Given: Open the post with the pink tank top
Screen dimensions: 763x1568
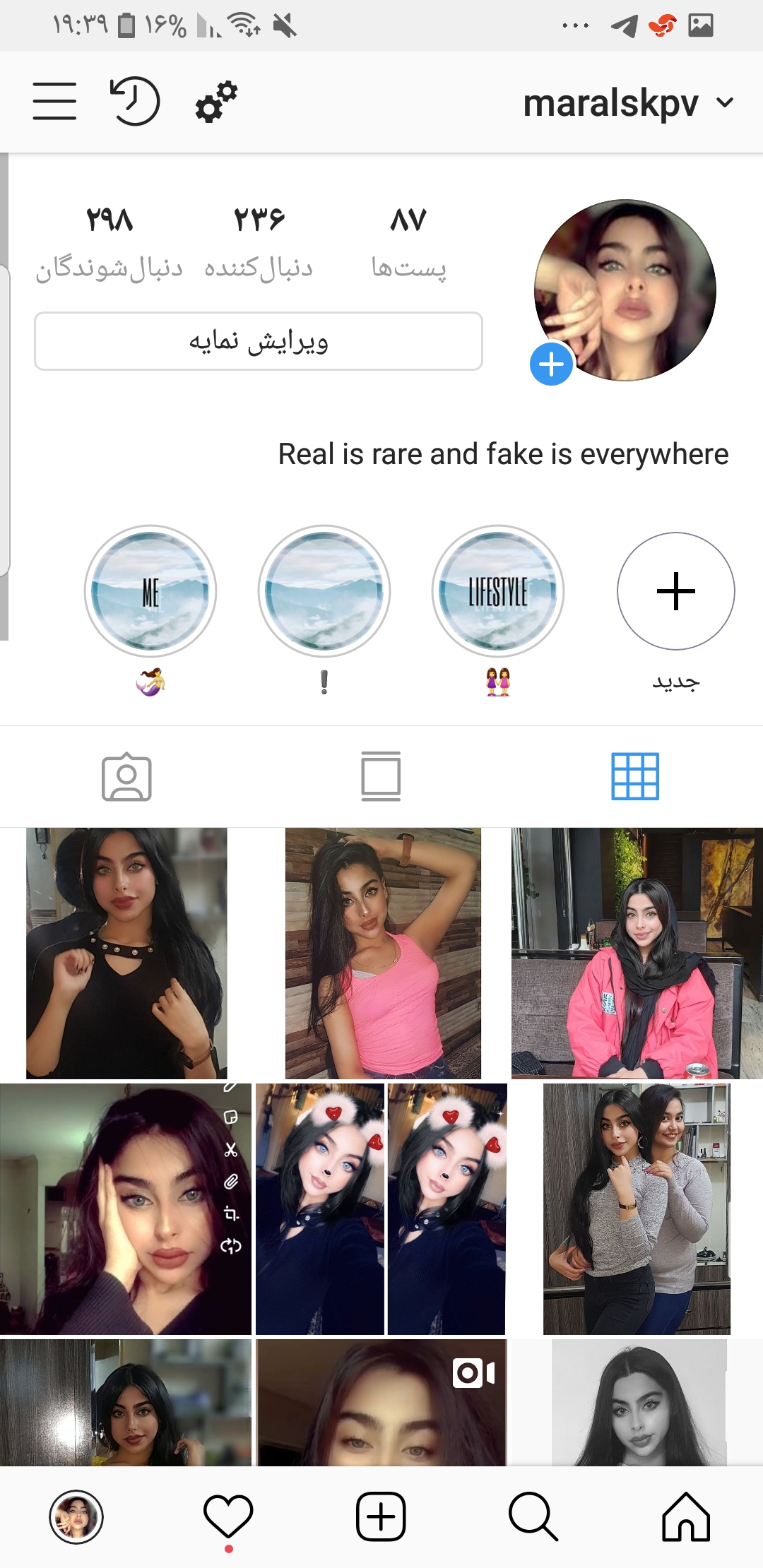Looking at the screenshot, I should click(382, 953).
